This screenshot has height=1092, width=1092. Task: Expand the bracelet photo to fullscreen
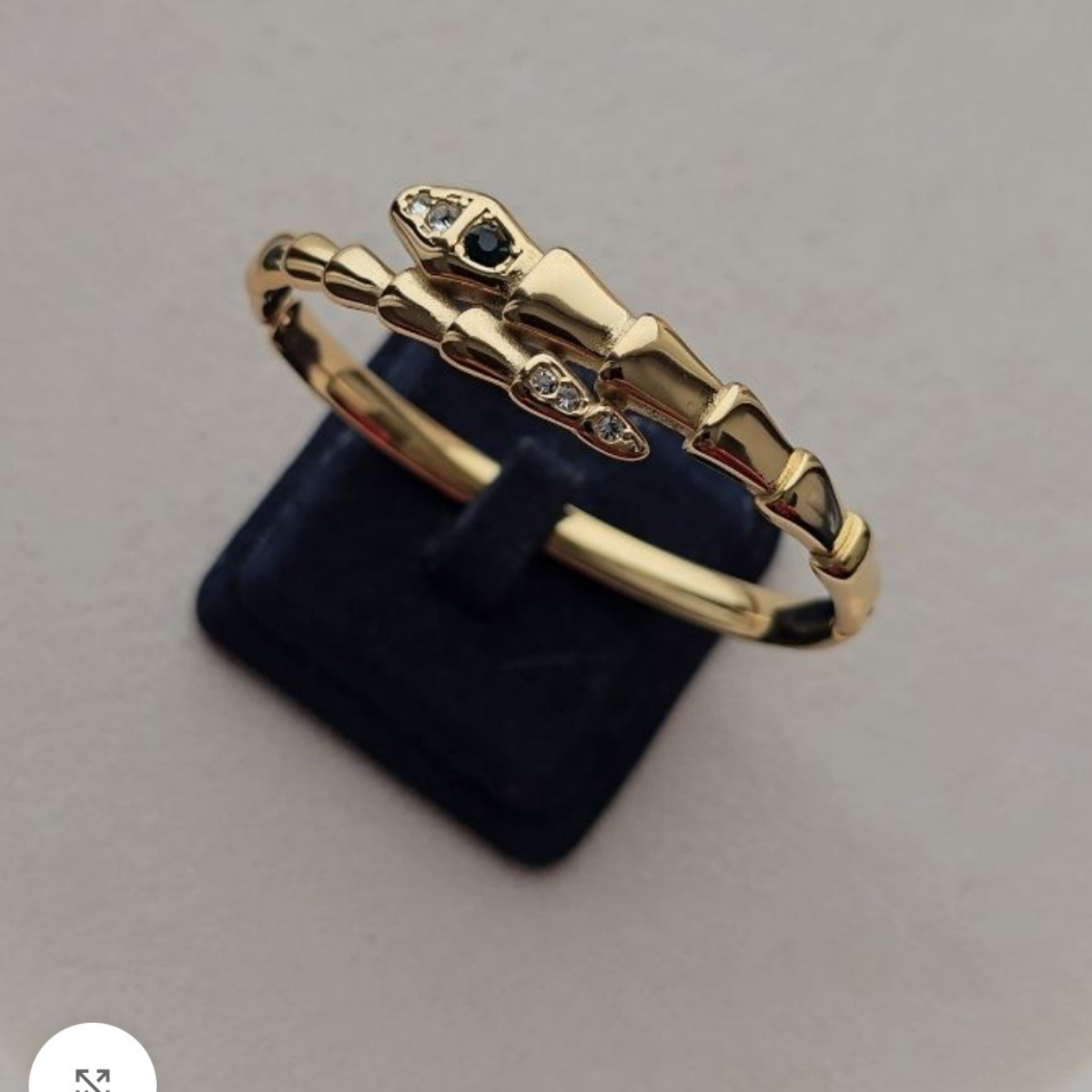pyautogui.click(x=92, y=1074)
